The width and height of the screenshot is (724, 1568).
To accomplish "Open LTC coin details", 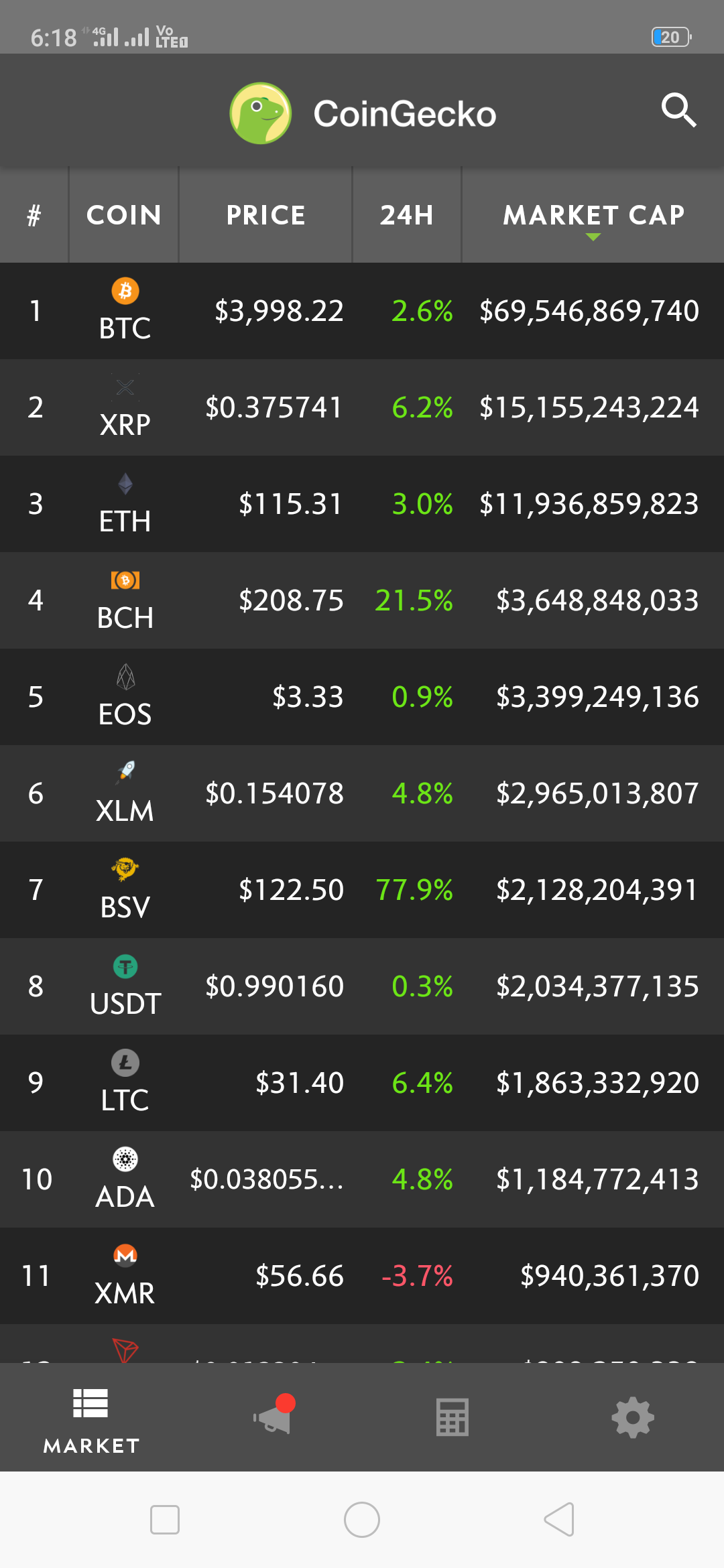I will pyautogui.click(x=362, y=1083).
